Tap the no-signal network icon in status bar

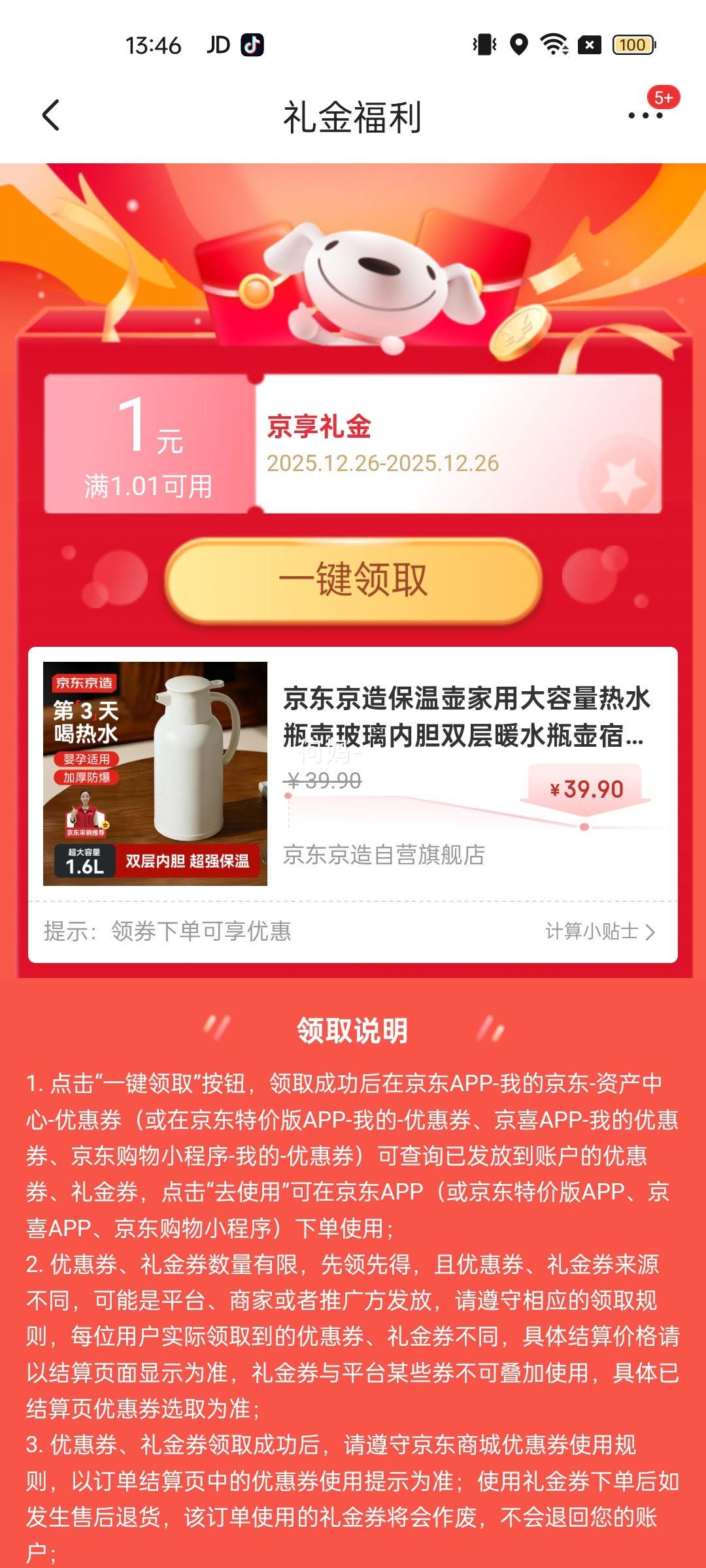pos(589,44)
